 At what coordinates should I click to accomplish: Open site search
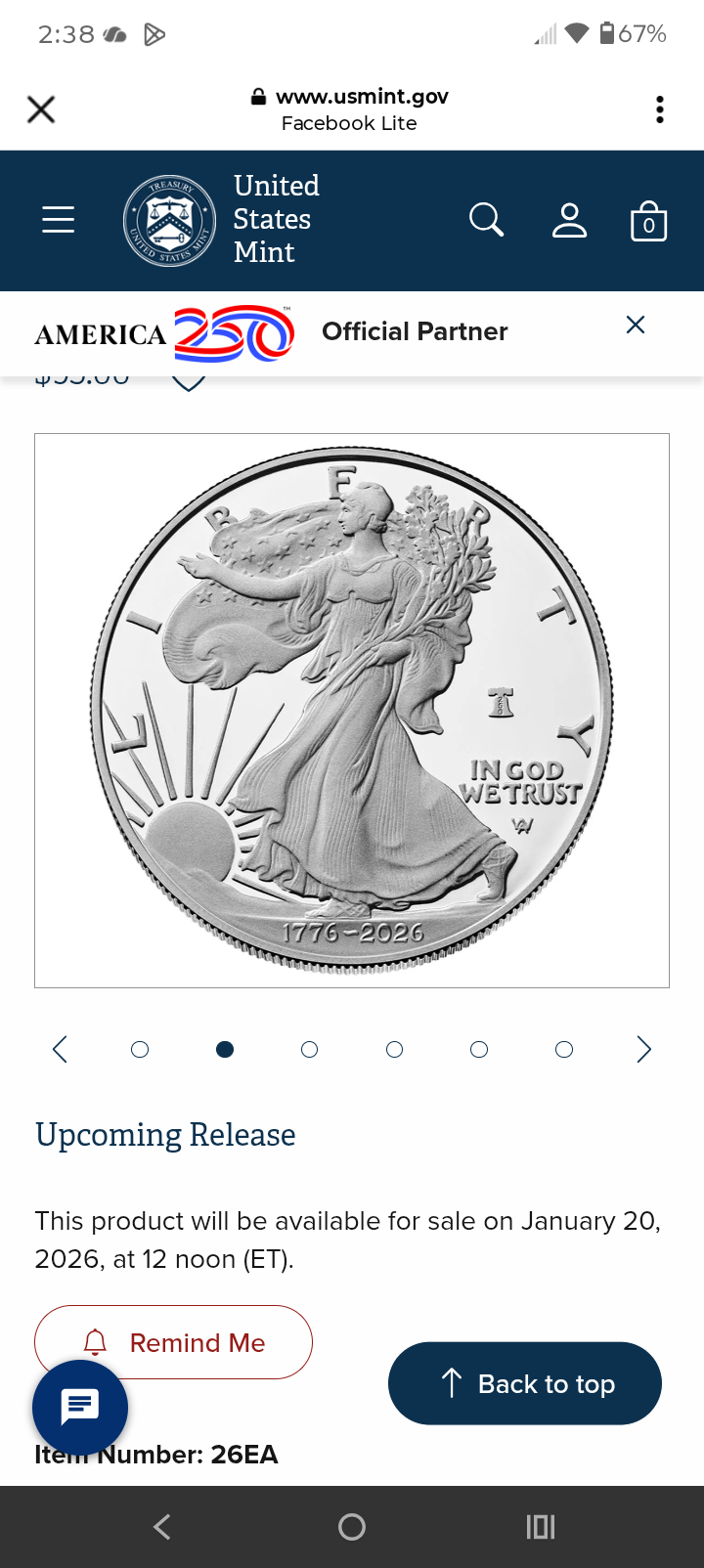(486, 220)
